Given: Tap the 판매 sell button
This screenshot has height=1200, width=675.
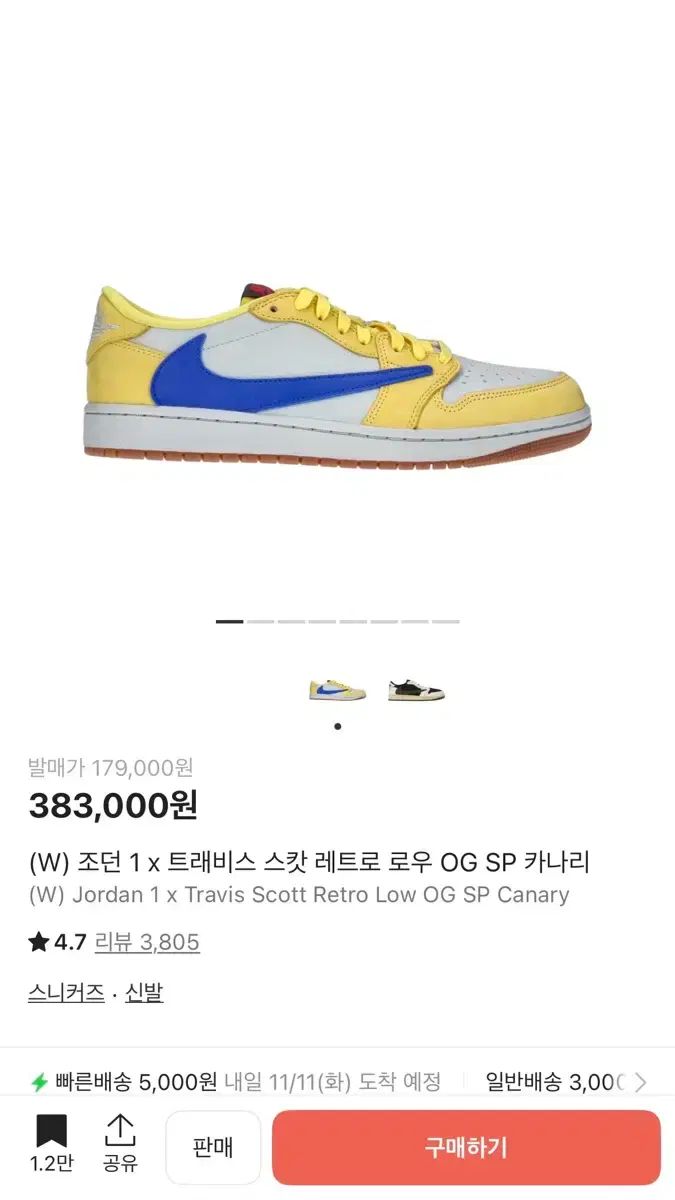Looking at the screenshot, I should [x=213, y=1147].
